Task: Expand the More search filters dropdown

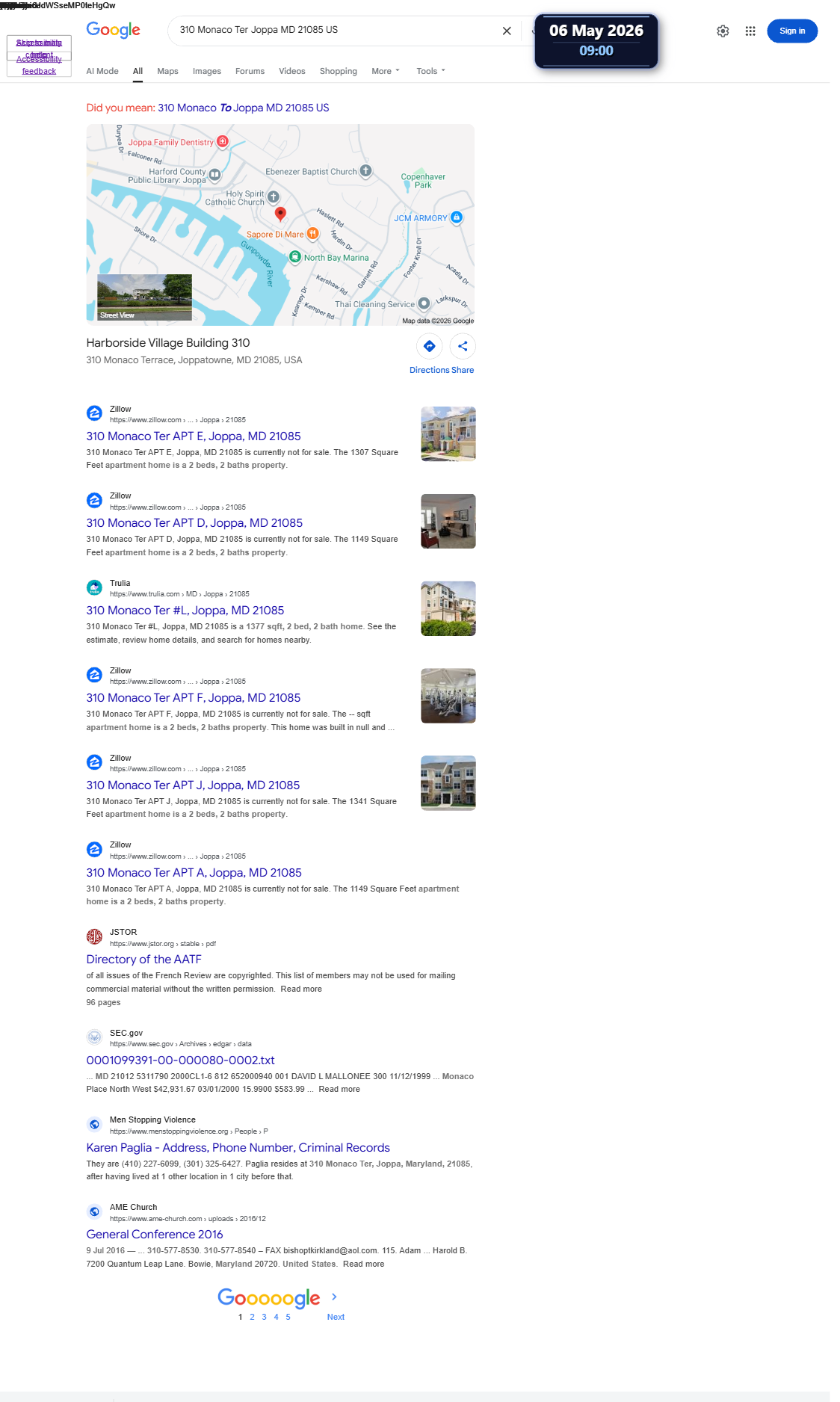Action: click(386, 71)
